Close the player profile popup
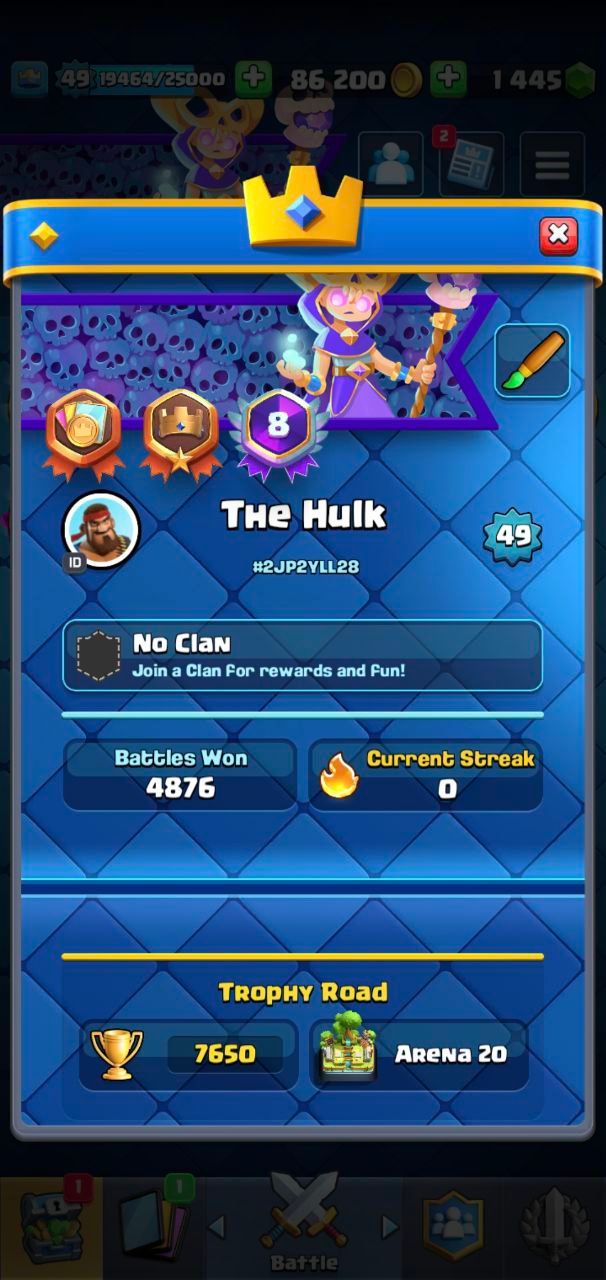 (558, 236)
